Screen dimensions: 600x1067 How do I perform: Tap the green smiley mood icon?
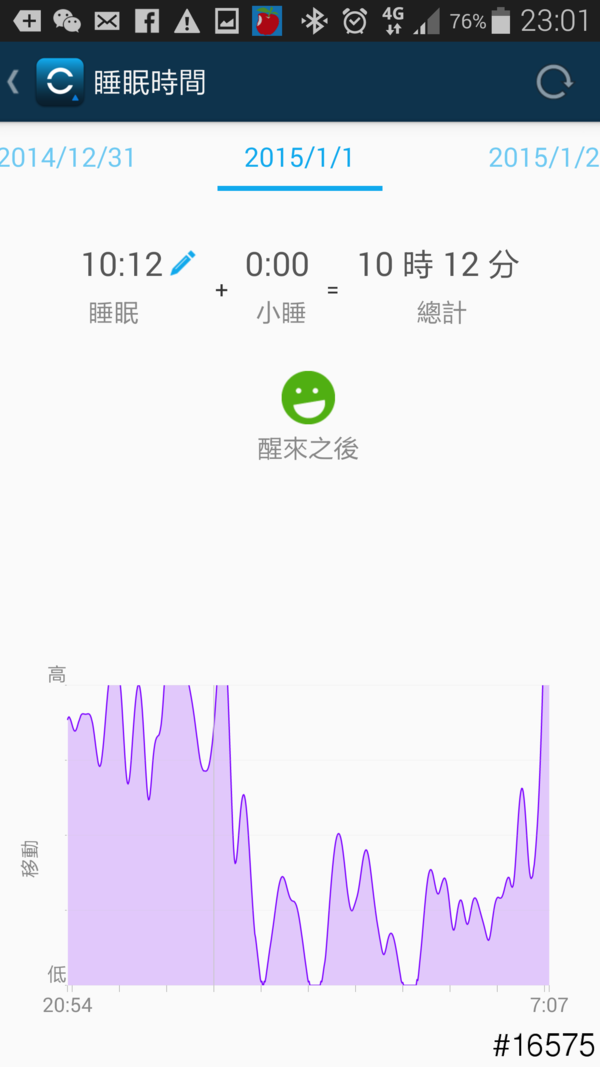click(308, 397)
